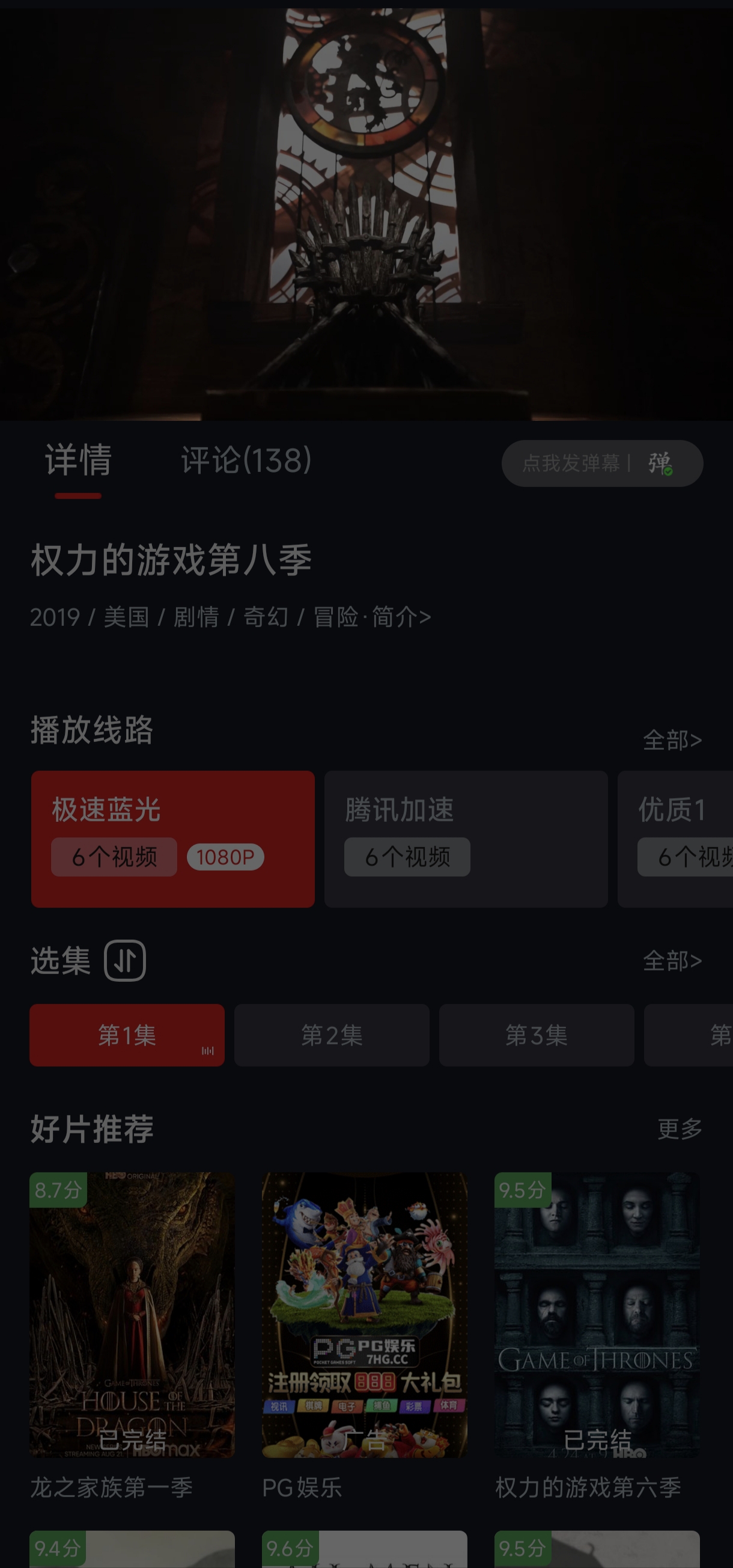Click the 已完结 label on 权力的游戏第六季 poster
733x1568 pixels.
[598, 1439]
